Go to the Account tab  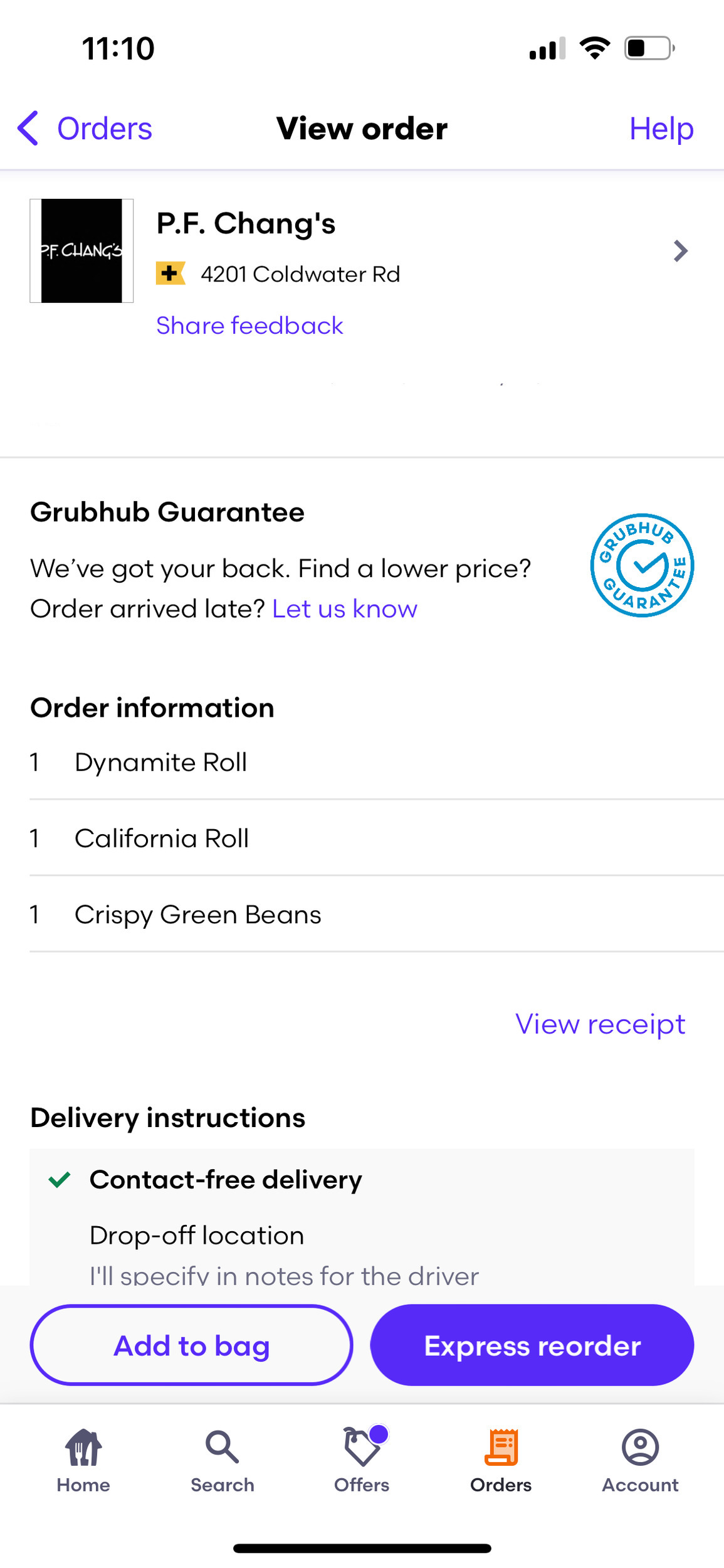[640, 1460]
